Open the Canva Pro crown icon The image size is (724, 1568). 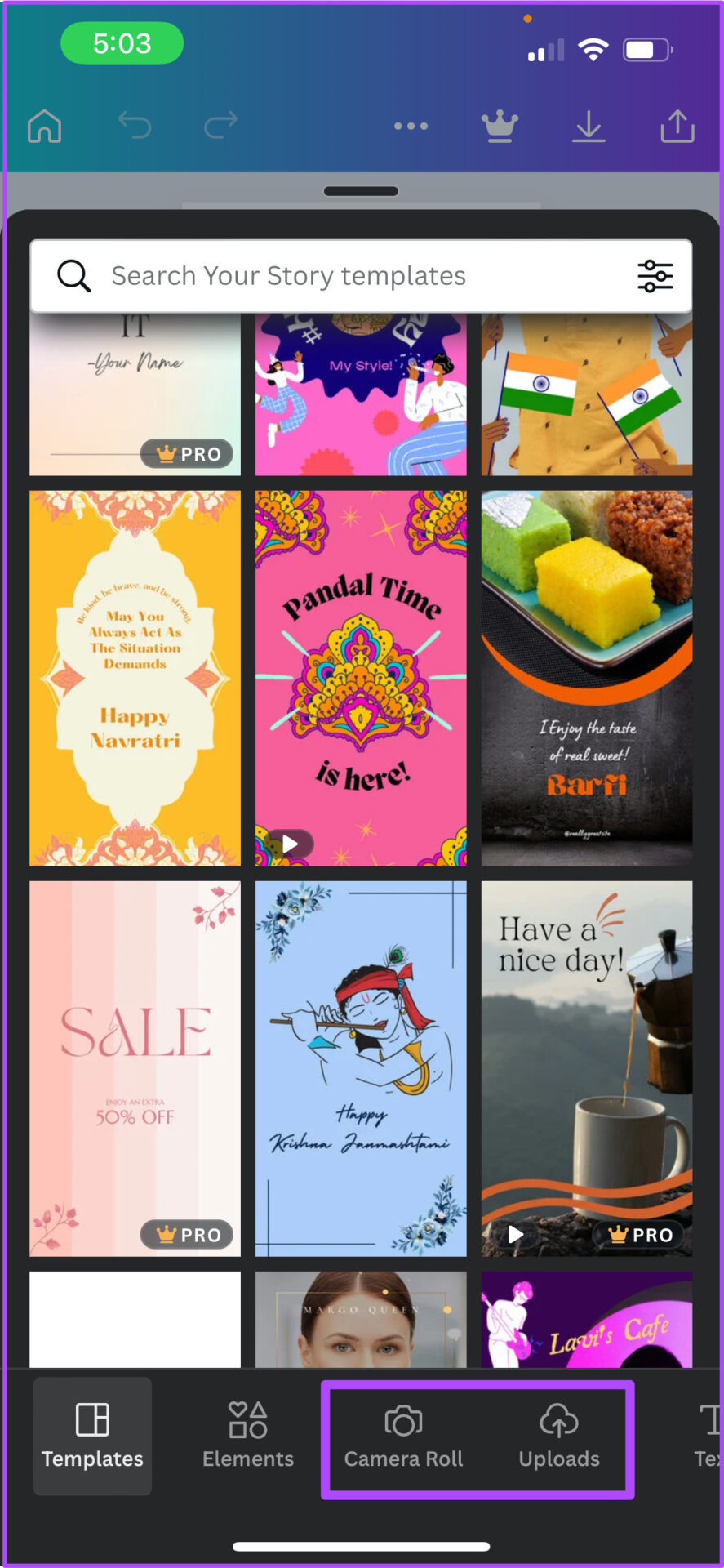click(x=500, y=127)
